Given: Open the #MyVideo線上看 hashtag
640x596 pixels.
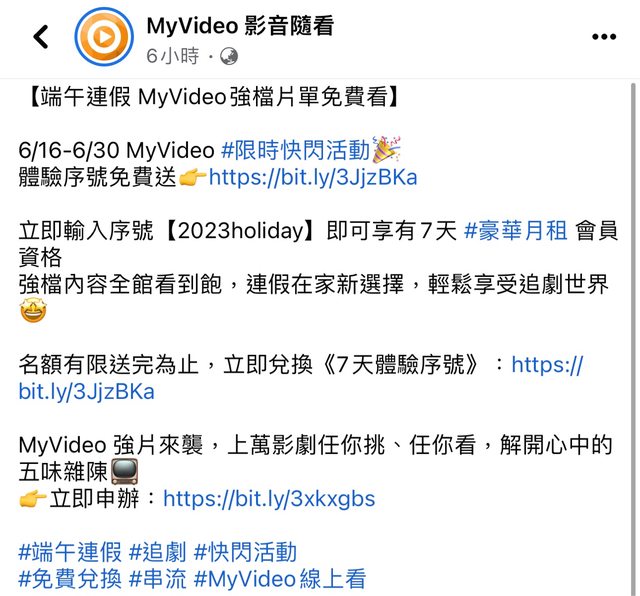Looking at the screenshot, I should coord(280,579).
